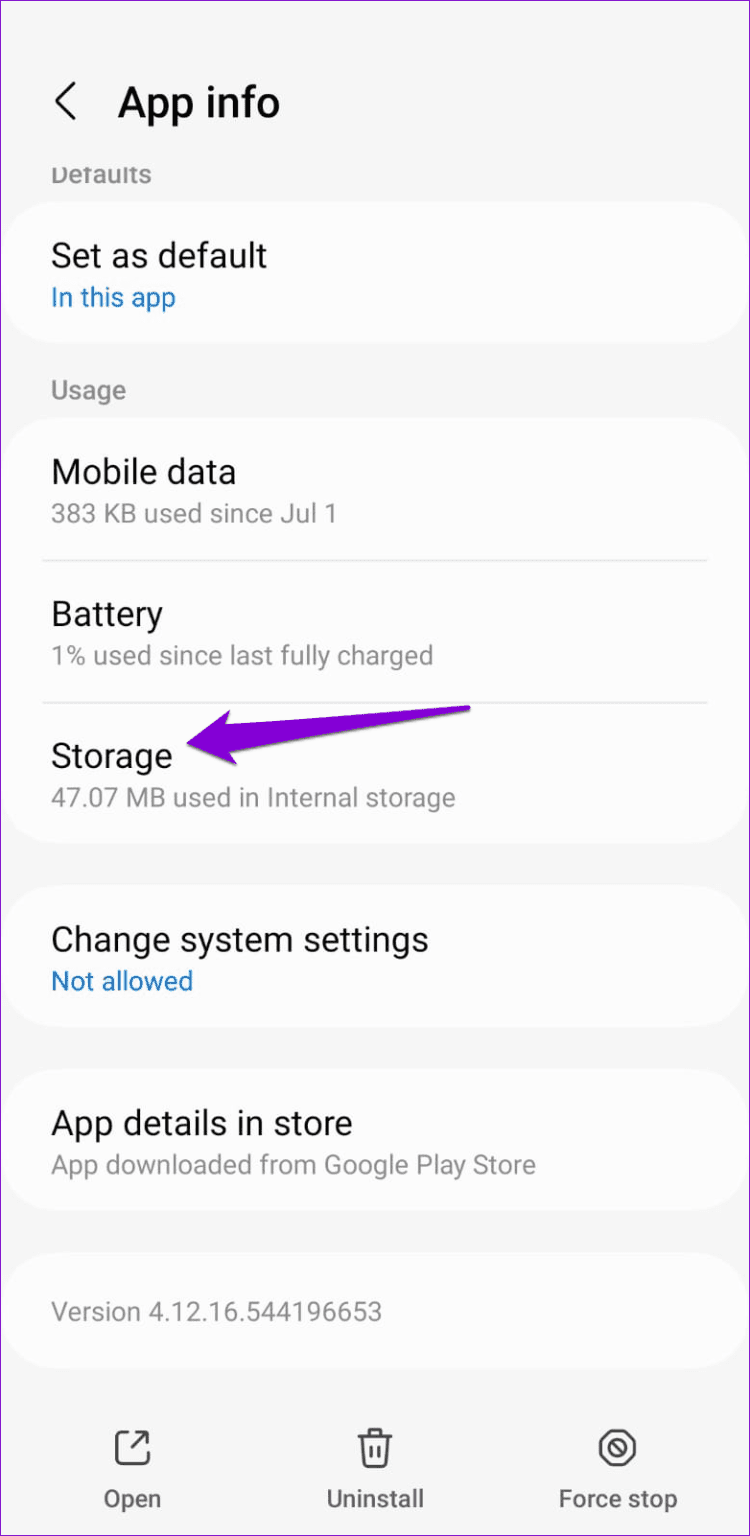Tap the Open label below its icon
This screenshot has height=1536, width=750.
coord(131,1498)
